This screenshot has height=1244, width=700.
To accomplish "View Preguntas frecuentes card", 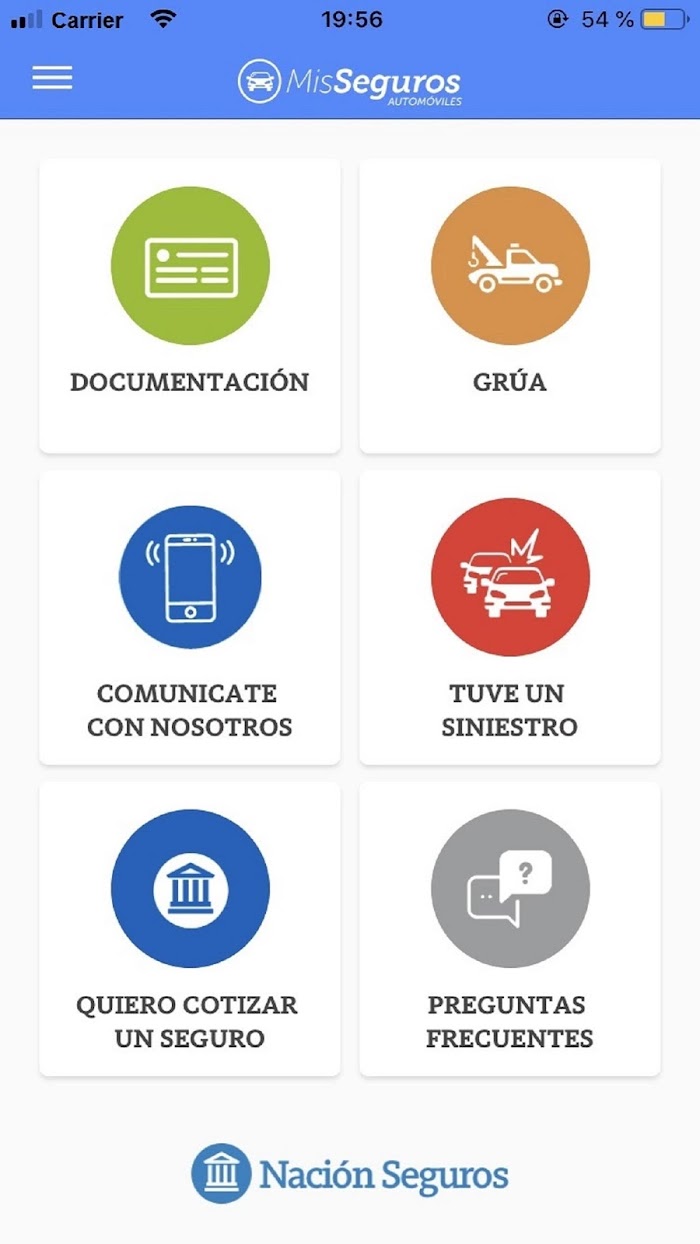I will pyautogui.click(x=510, y=930).
